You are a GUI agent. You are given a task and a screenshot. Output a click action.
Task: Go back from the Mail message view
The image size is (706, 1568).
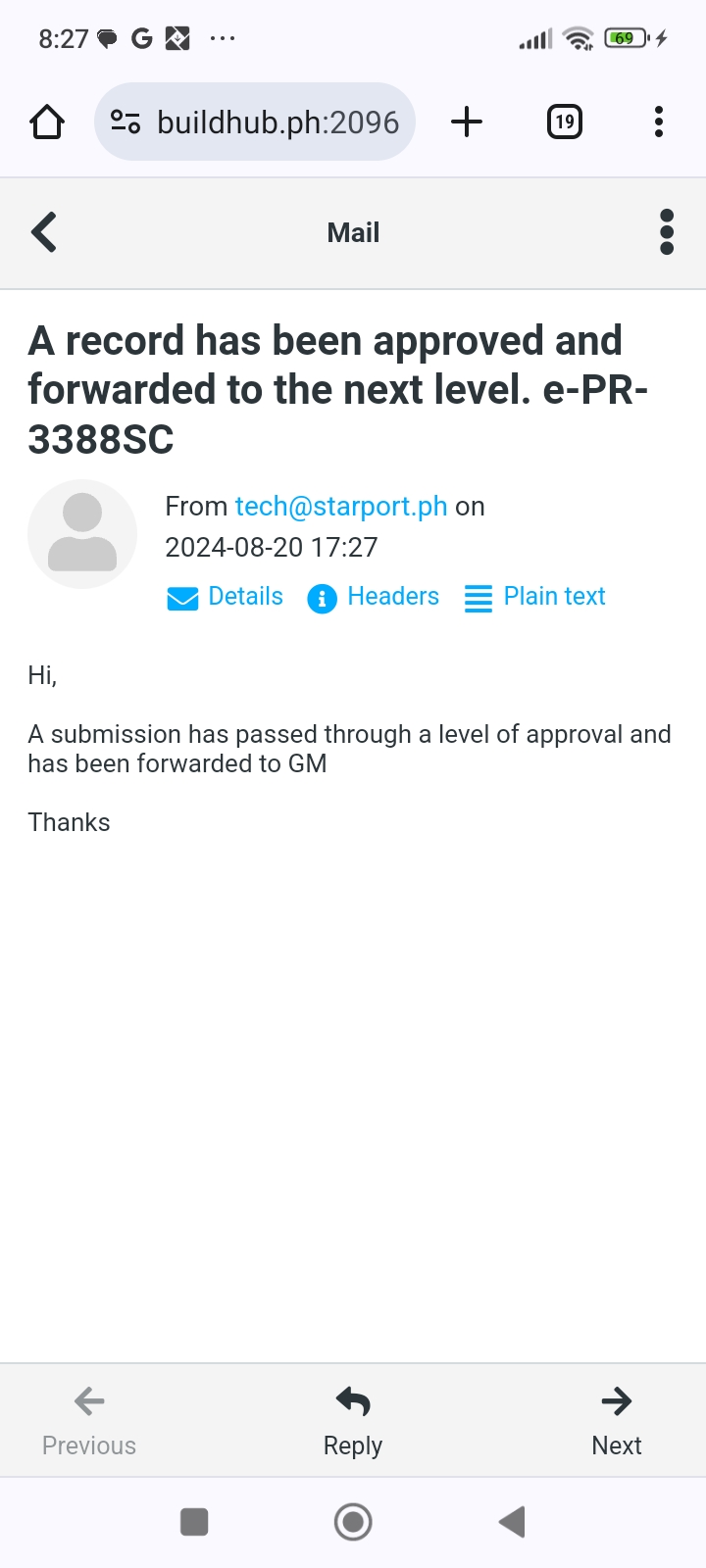click(x=44, y=233)
